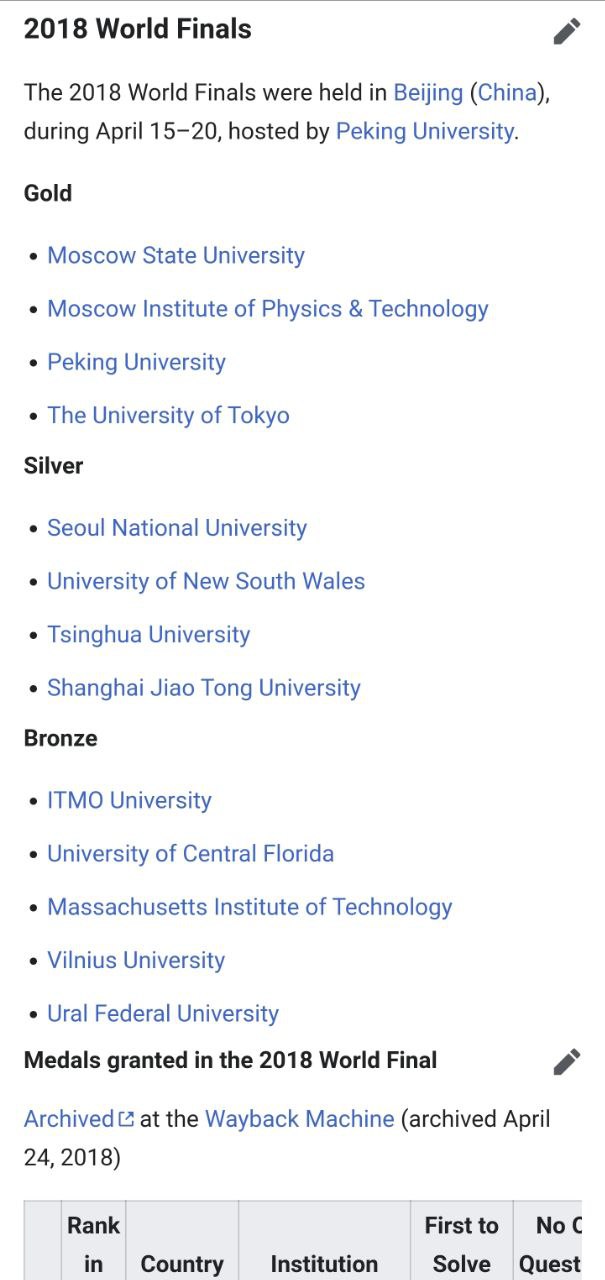Open Massachusetts Institute of Technology link
This screenshot has width=605, height=1280.
tap(250, 907)
